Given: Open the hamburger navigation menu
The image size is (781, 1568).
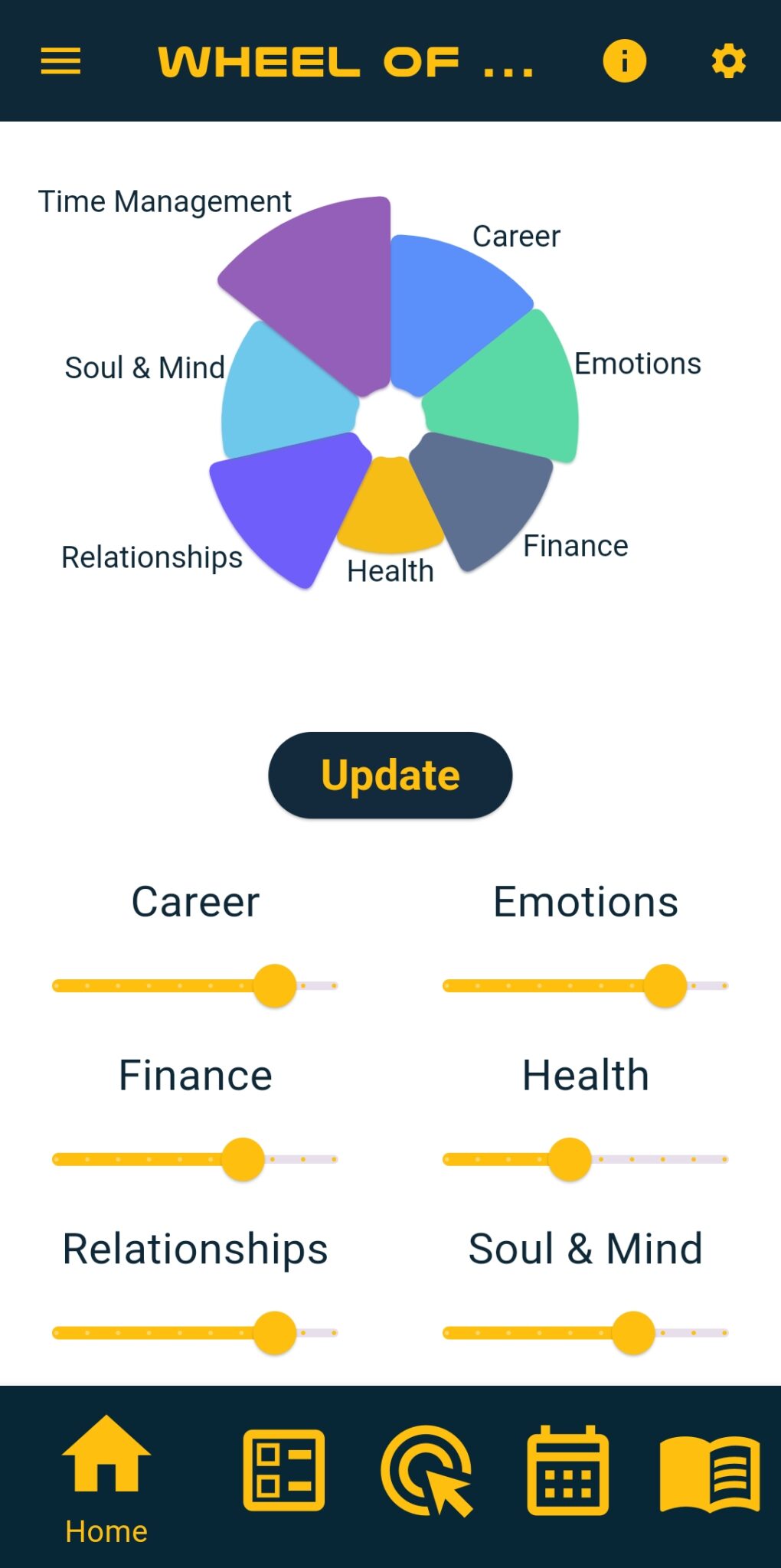Looking at the screenshot, I should pyautogui.click(x=60, y=61).
